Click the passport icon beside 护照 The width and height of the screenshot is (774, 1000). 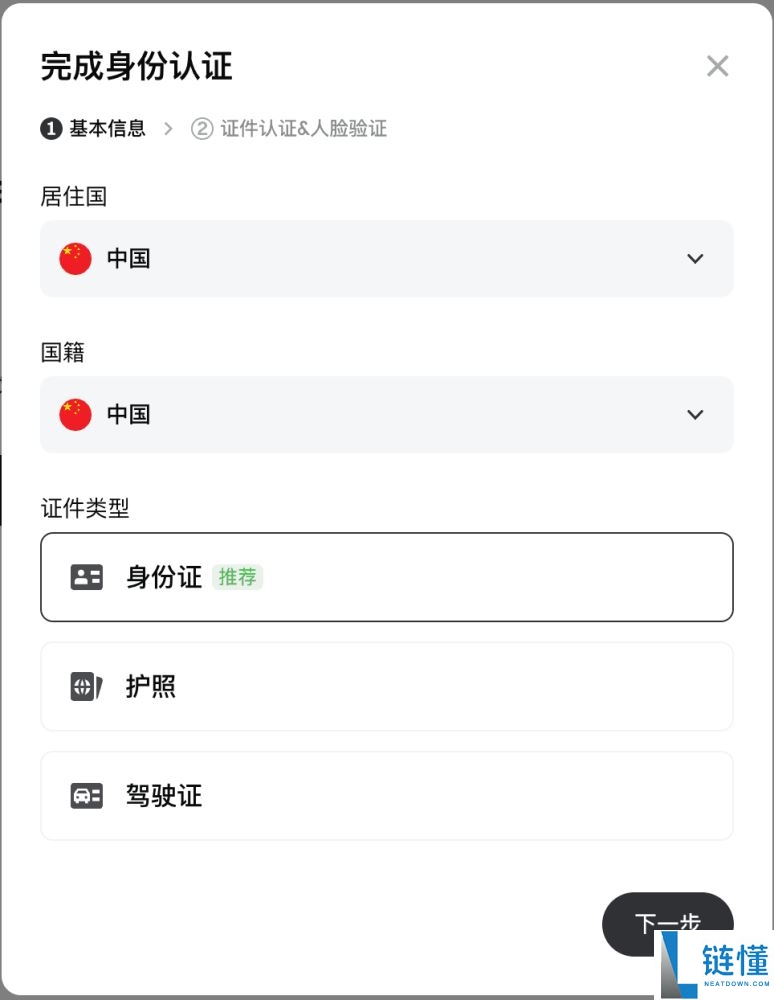[86, 687]
